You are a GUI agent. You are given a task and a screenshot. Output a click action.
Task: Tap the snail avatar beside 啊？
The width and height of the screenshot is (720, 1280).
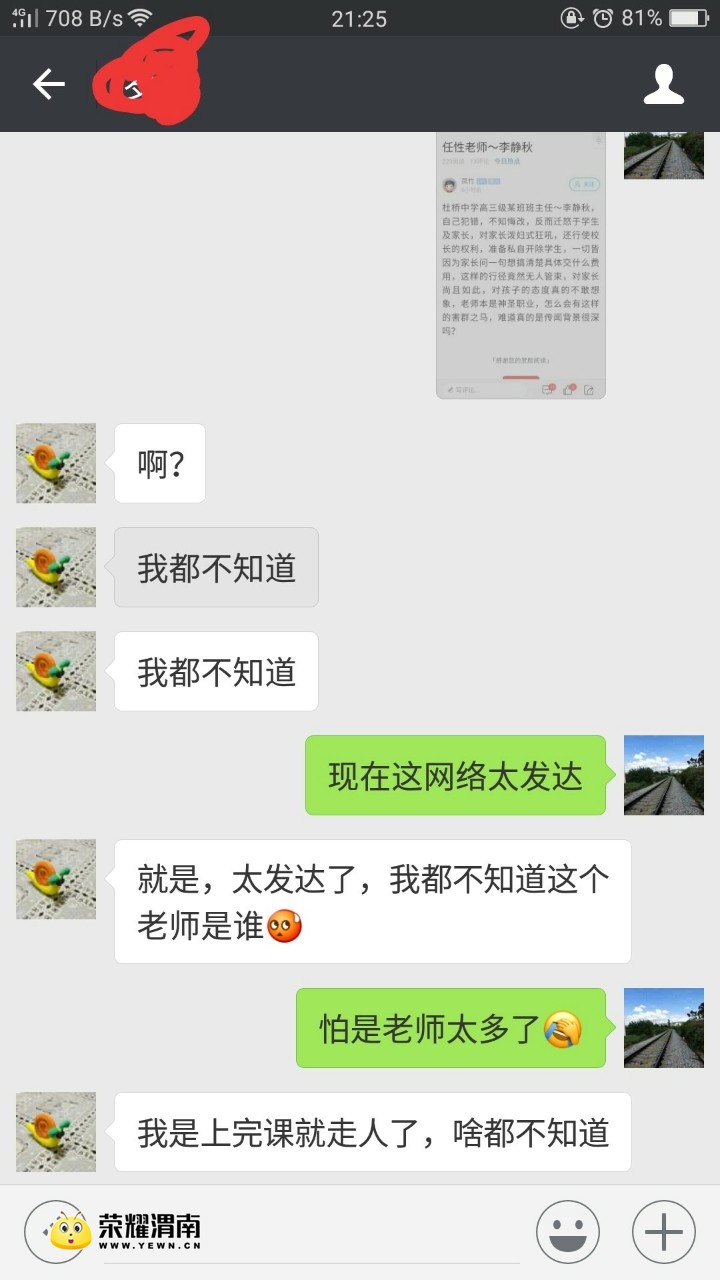[56, 463]
